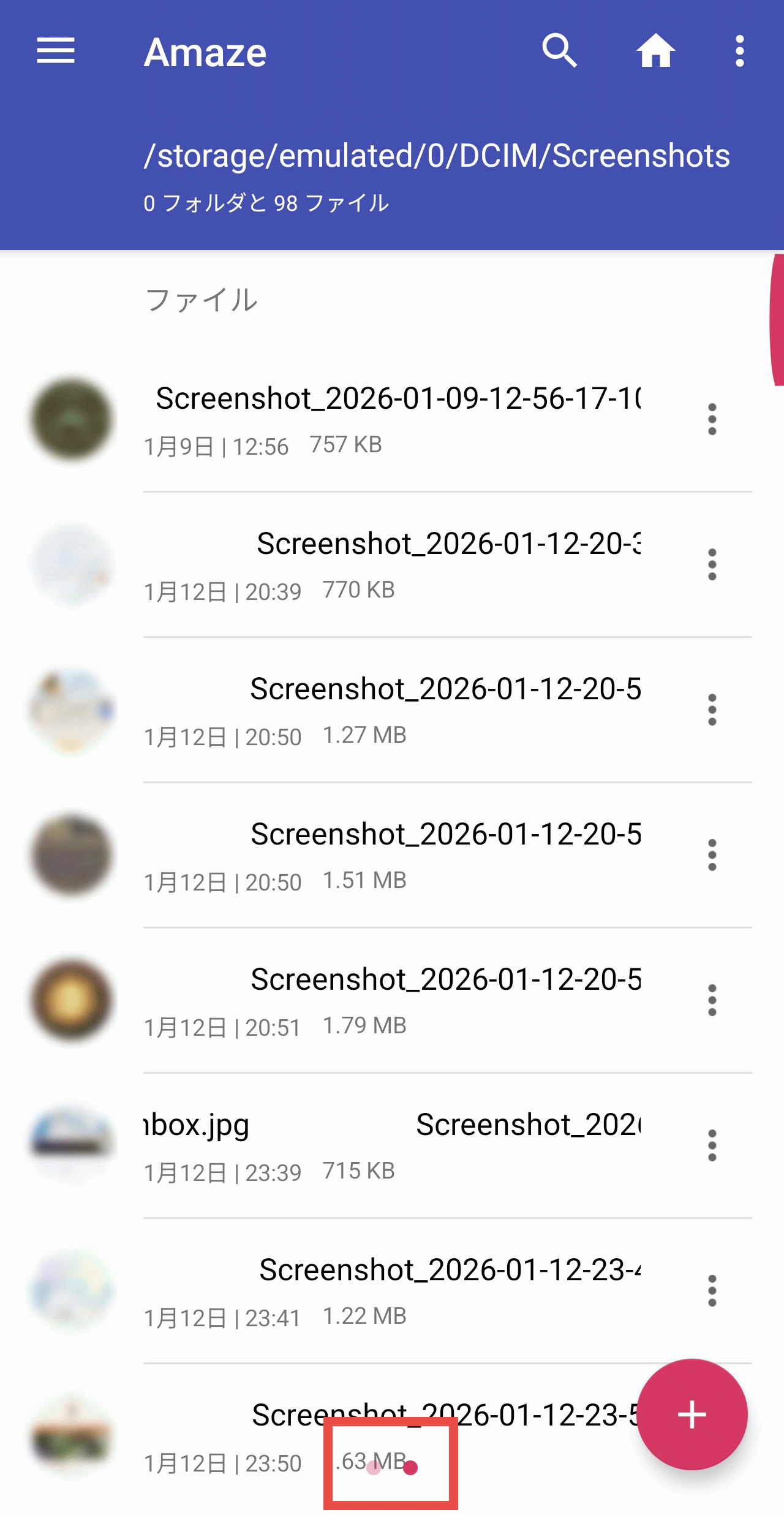Tap the /storage/emulated/0/DCIM/Screenshots path bar

[x=436, y=156]
